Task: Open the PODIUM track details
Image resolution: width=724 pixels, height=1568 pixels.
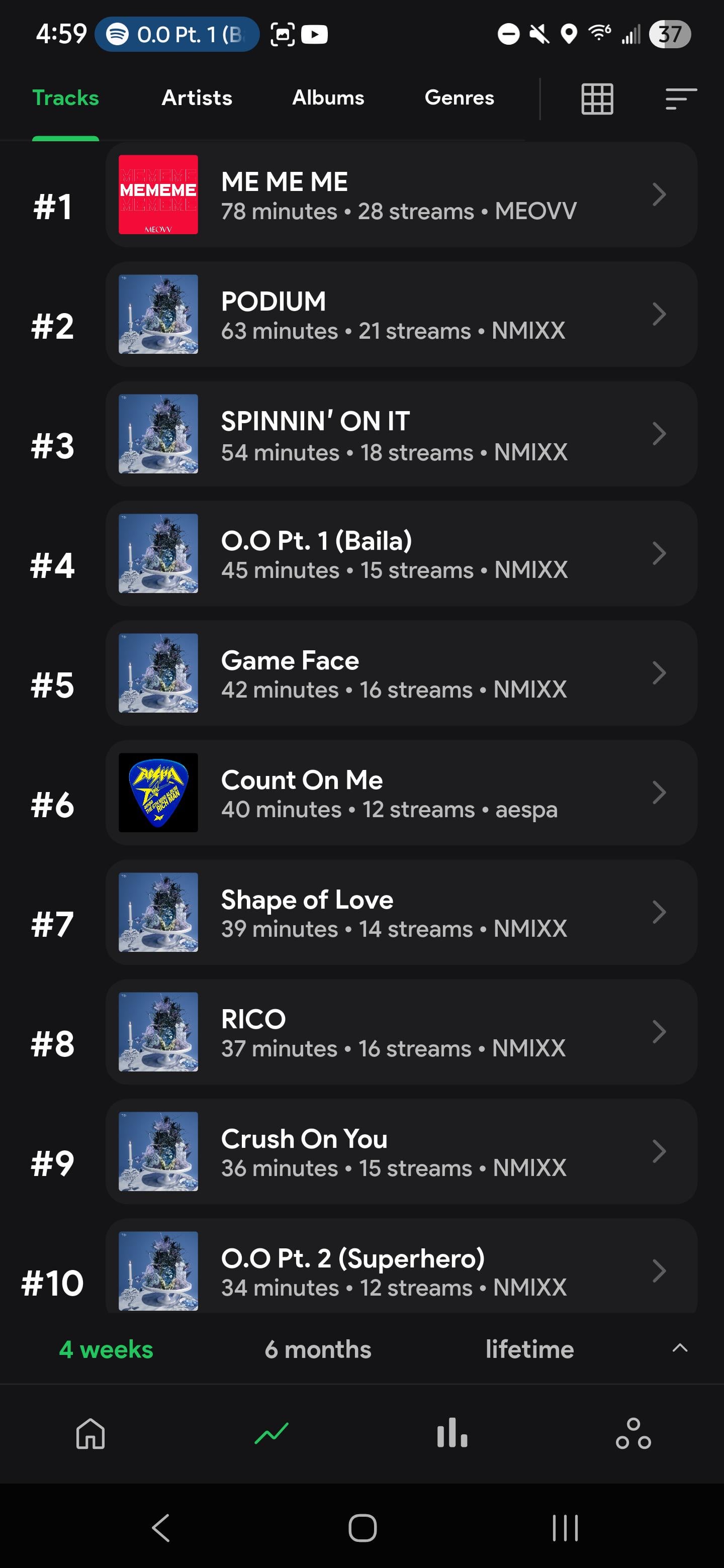Action: pyautogui.click(x=401, y=314)
